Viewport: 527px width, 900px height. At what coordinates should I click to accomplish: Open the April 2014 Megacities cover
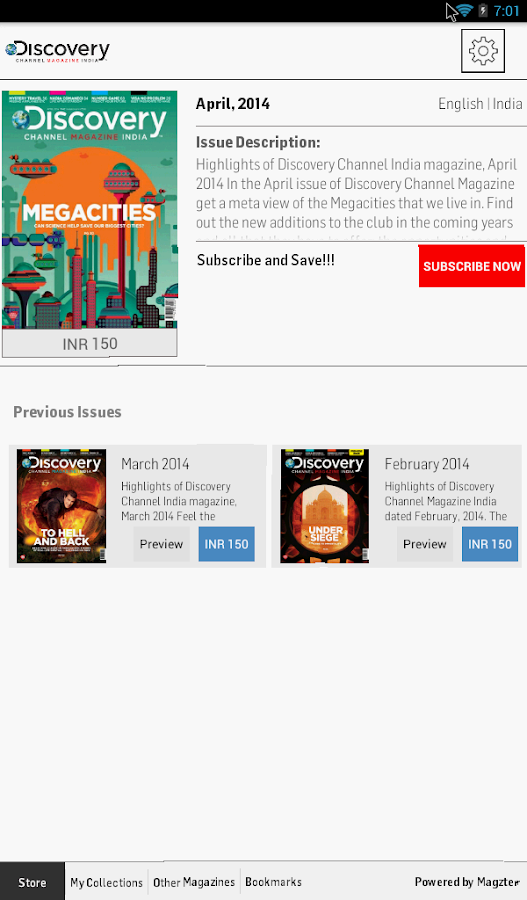click(90, 210)
